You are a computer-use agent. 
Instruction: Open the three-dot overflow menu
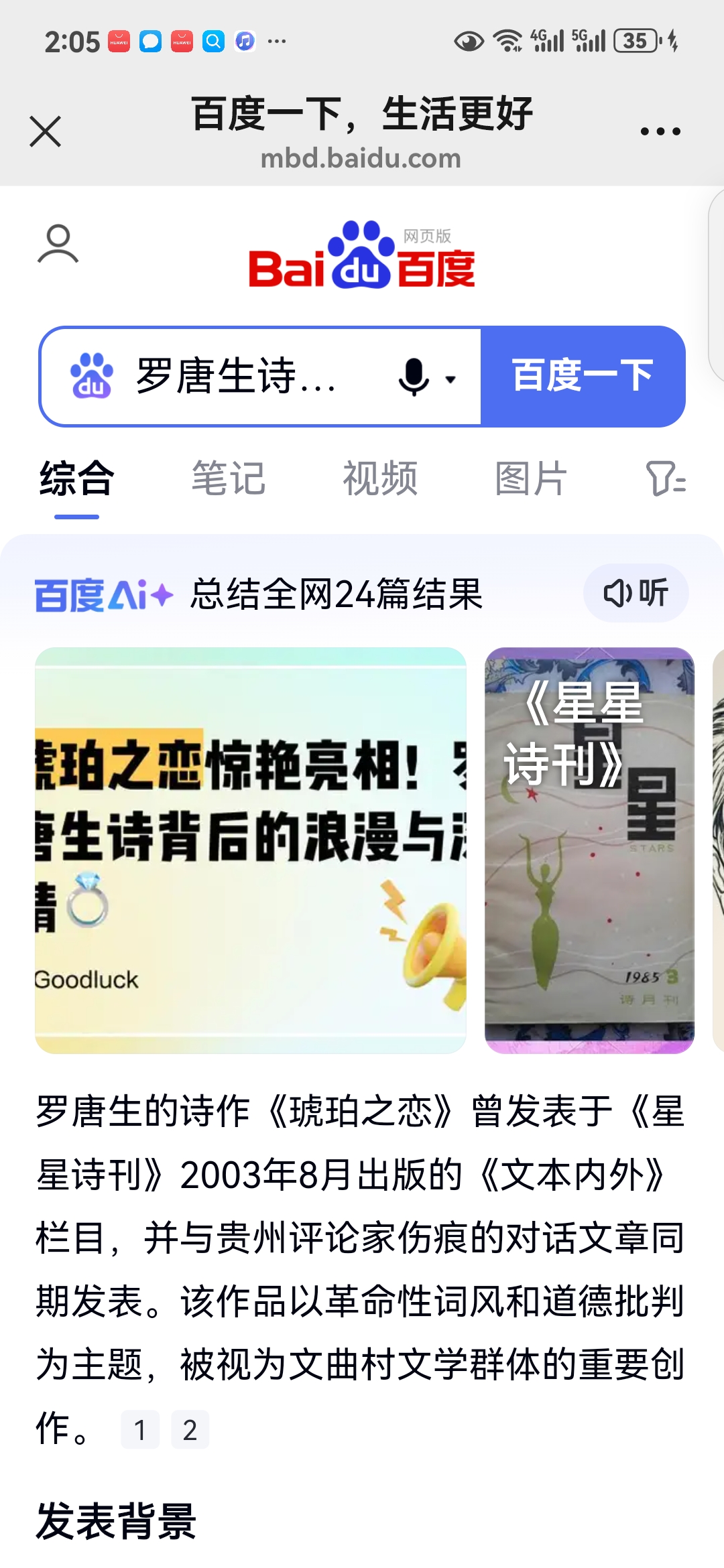pyautogui.click(x=660, y=131)
